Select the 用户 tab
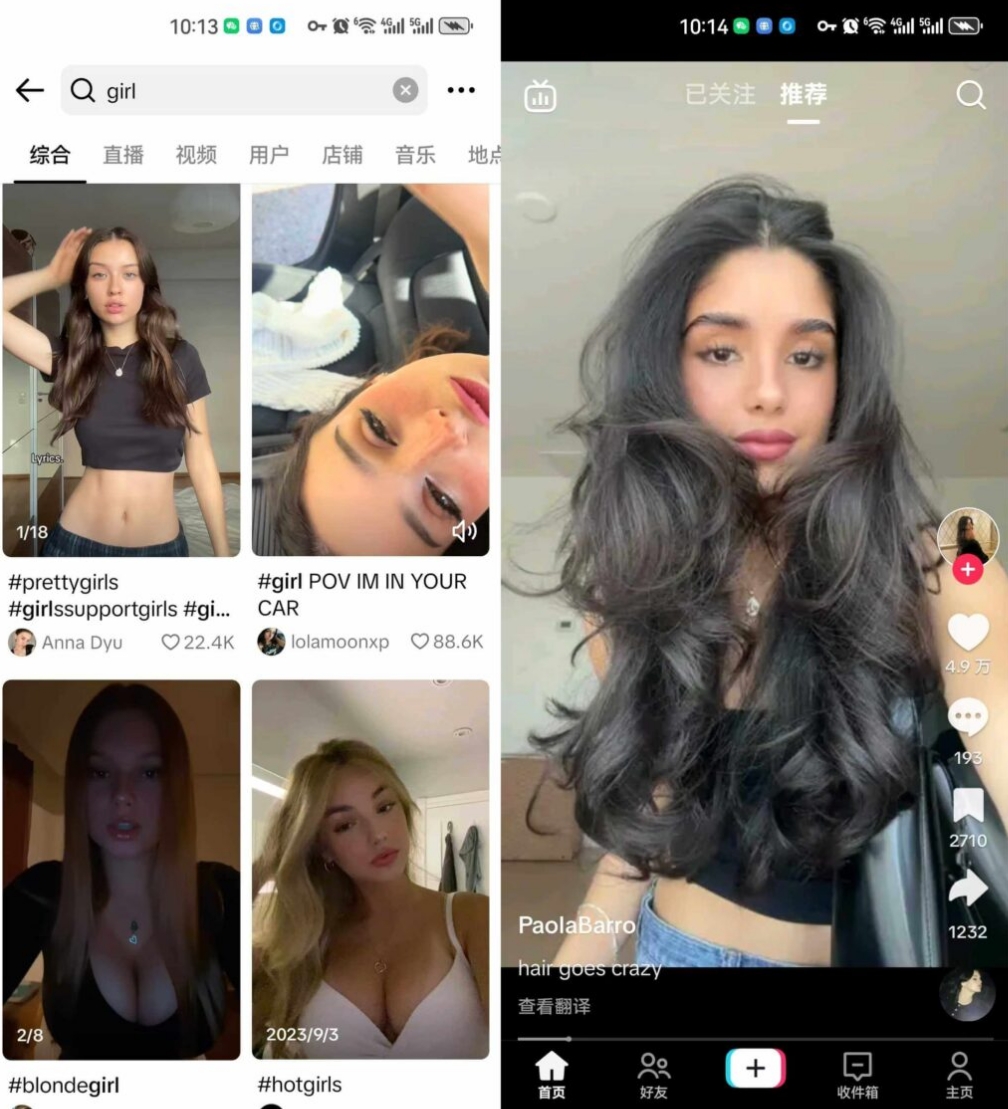The image size is (1008, 1109). 269,155
